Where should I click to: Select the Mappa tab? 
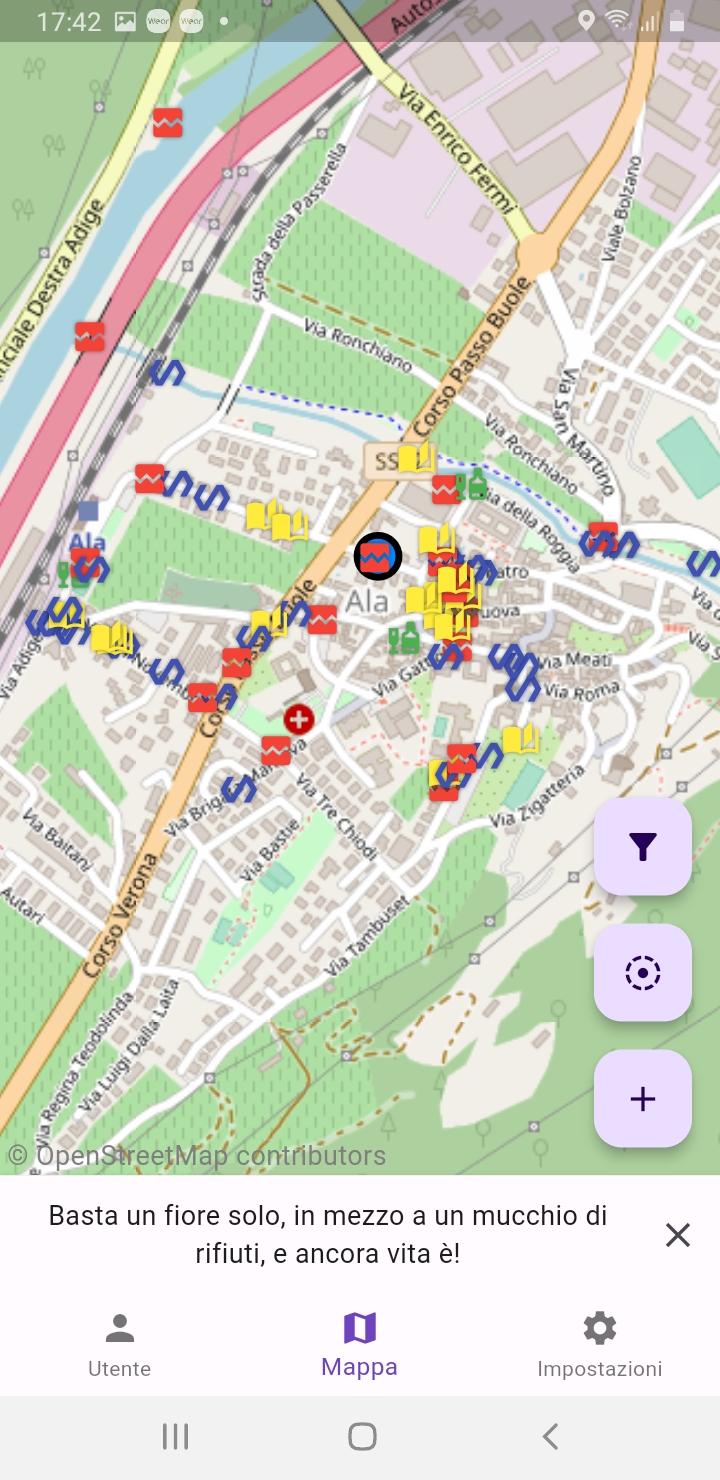[360, 1345]
